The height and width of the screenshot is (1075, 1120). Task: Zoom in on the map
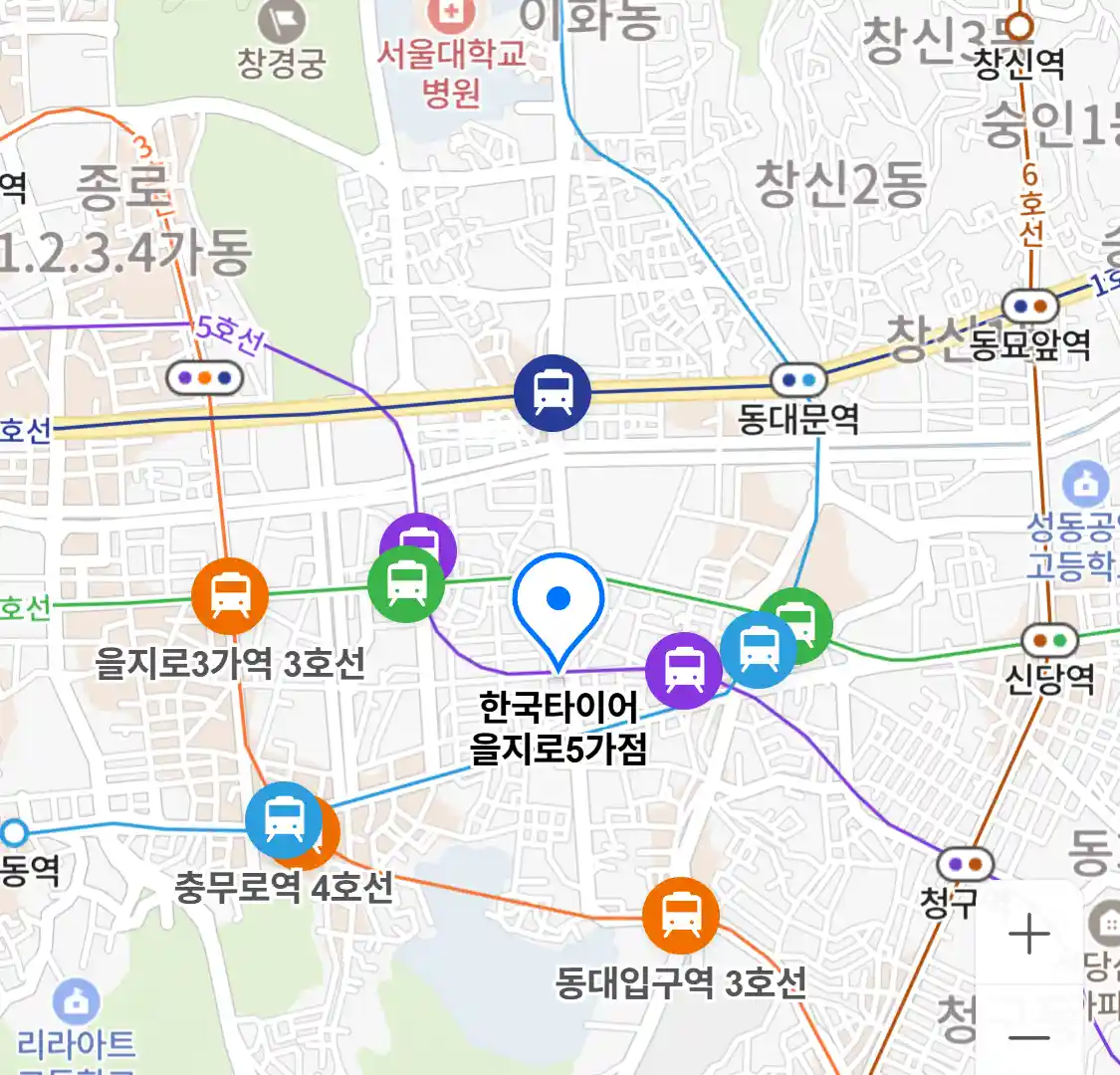click(x=1028, y=935)
